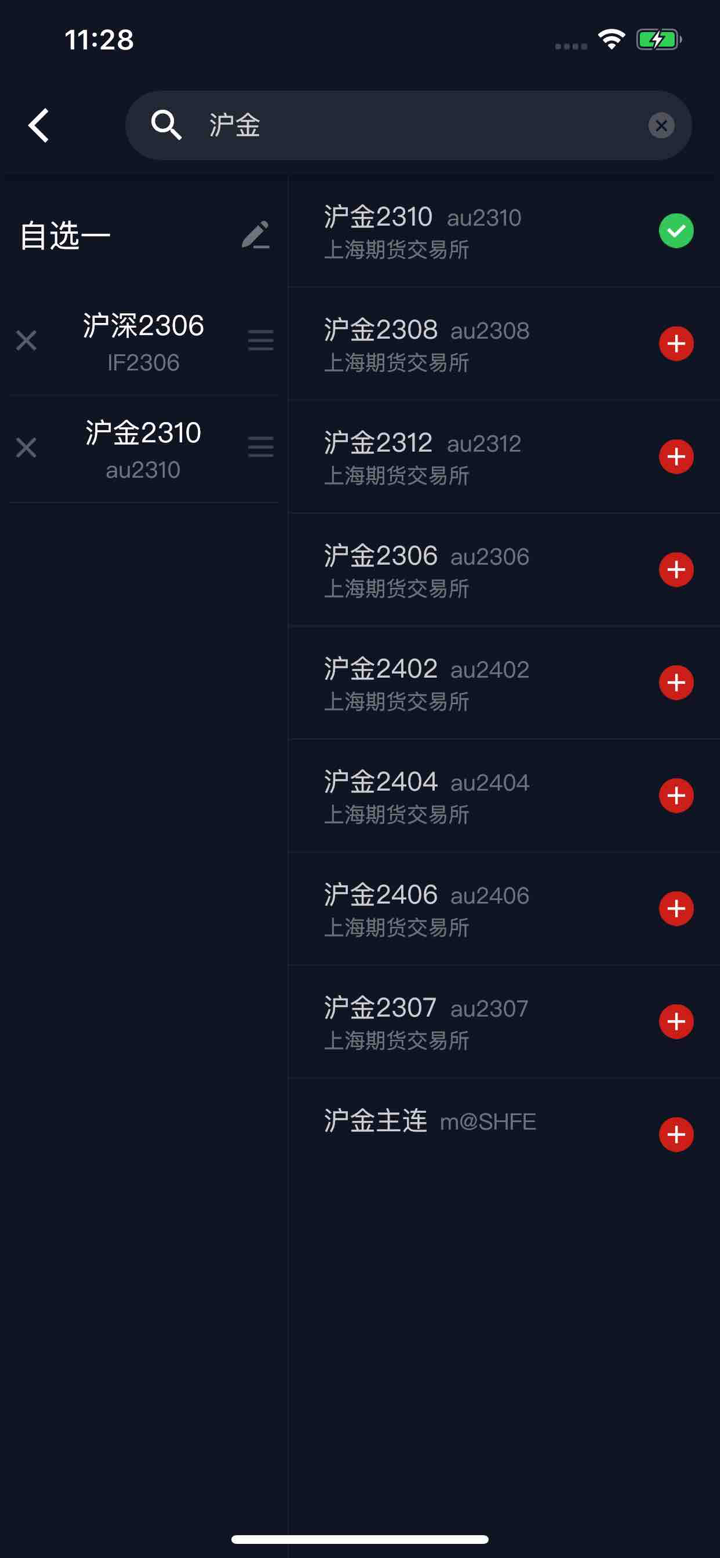720x1558 pixels.
Task: Add 沪金2406 to the watchlist
Action: (x=676, y=908)
